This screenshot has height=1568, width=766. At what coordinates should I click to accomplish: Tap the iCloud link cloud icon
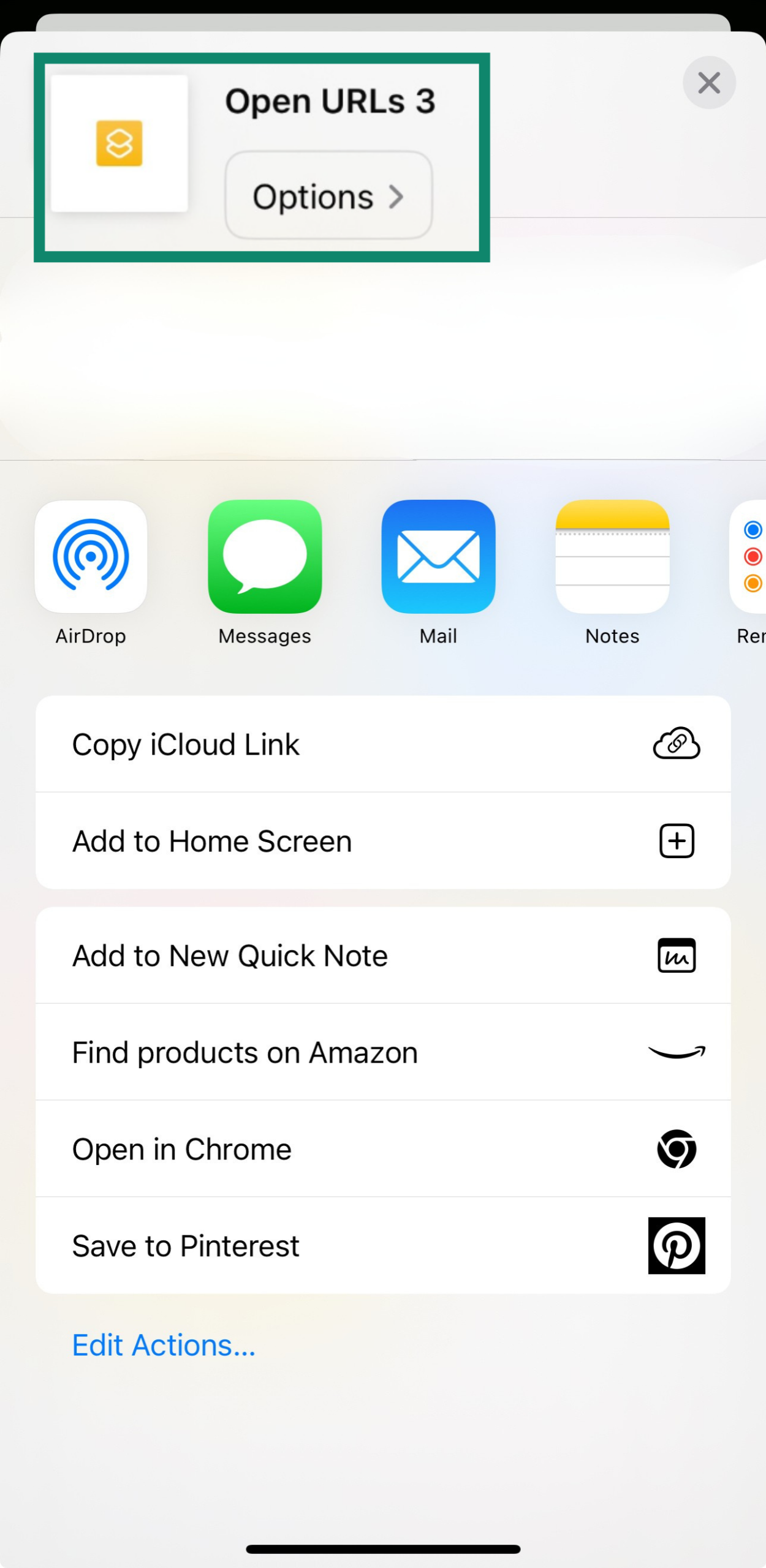click(x=677, y=744)
